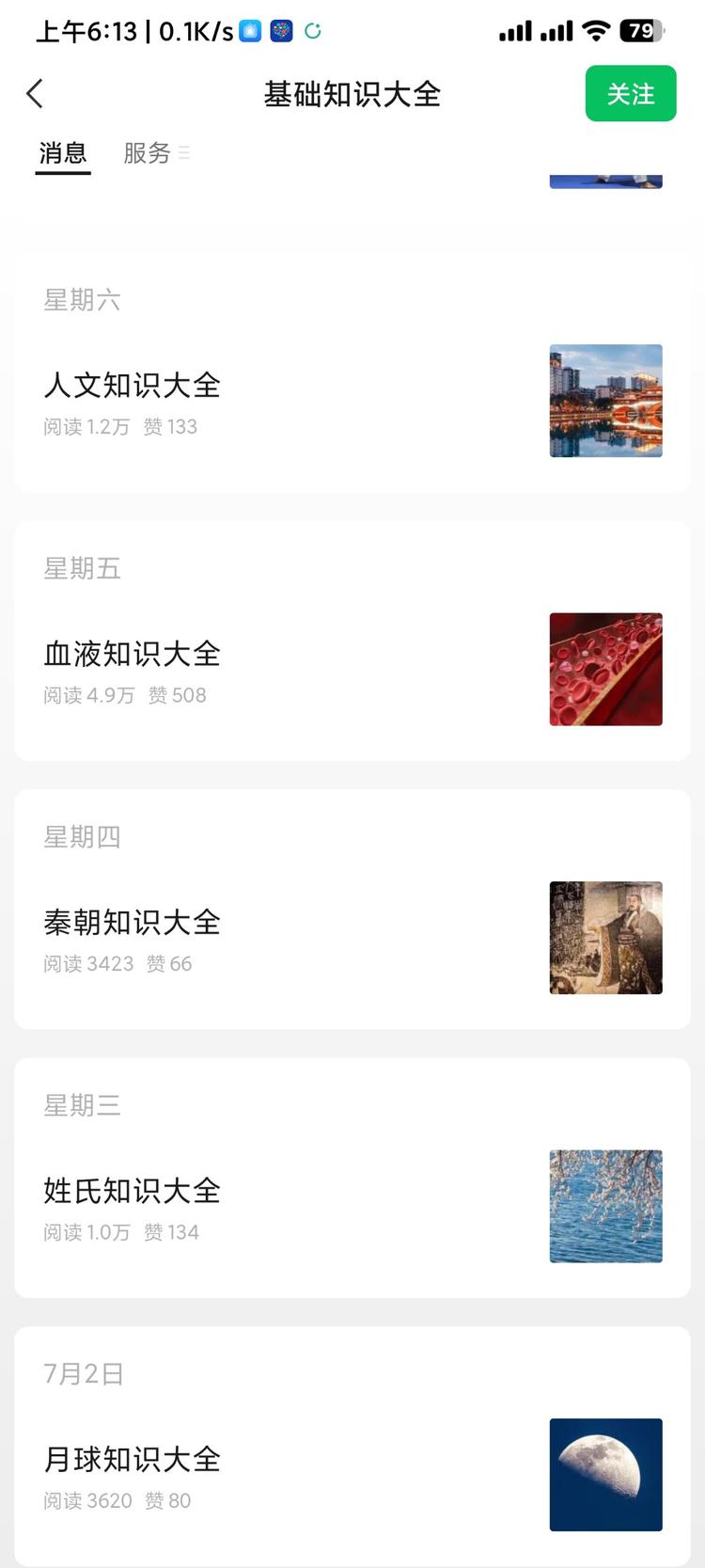Click the blue app icon in status bar
Viewport: 705px width, 1568px height.
tap(248, 31)
